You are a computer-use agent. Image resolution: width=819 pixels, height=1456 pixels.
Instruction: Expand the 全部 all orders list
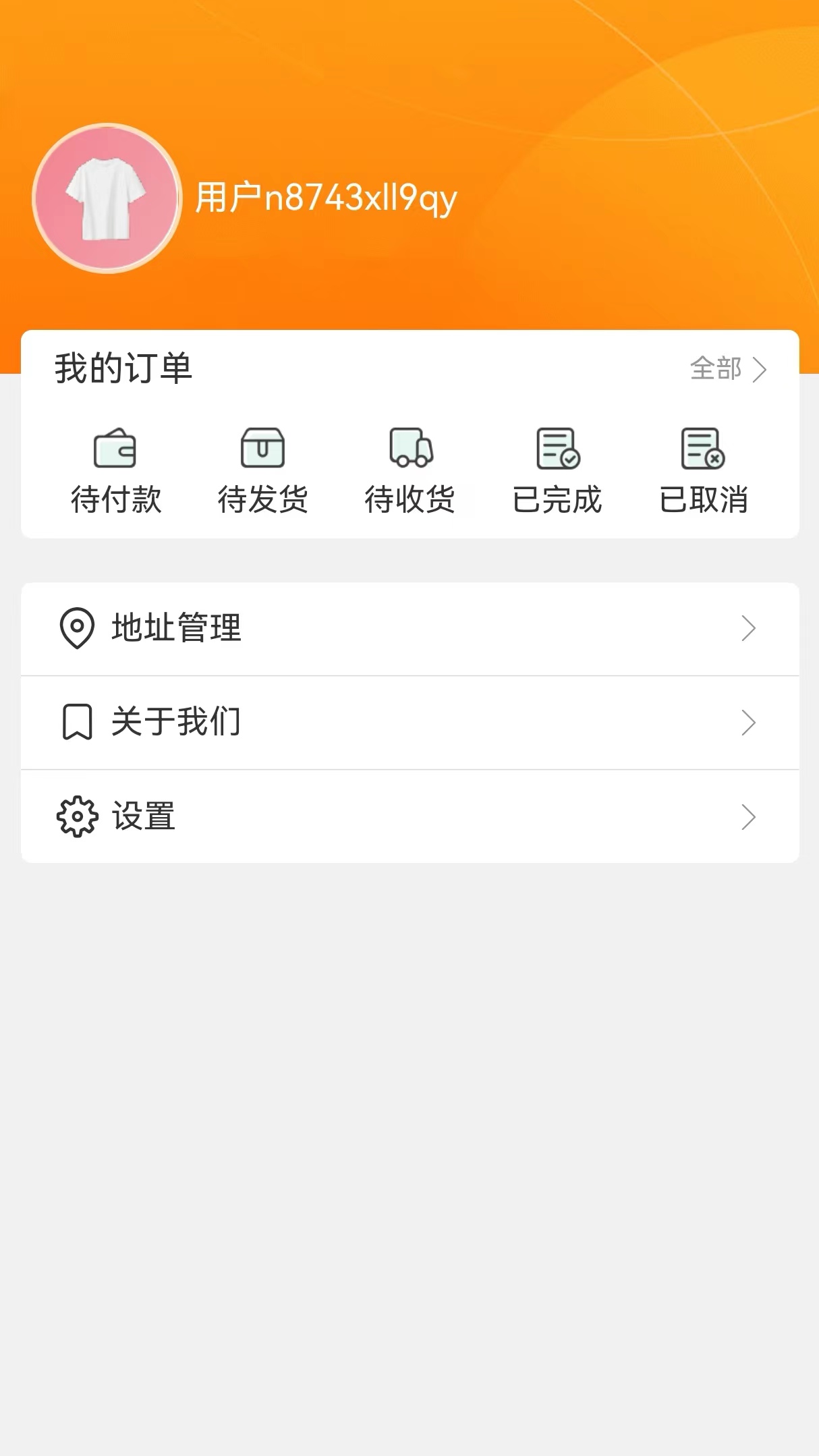(730, 369)
